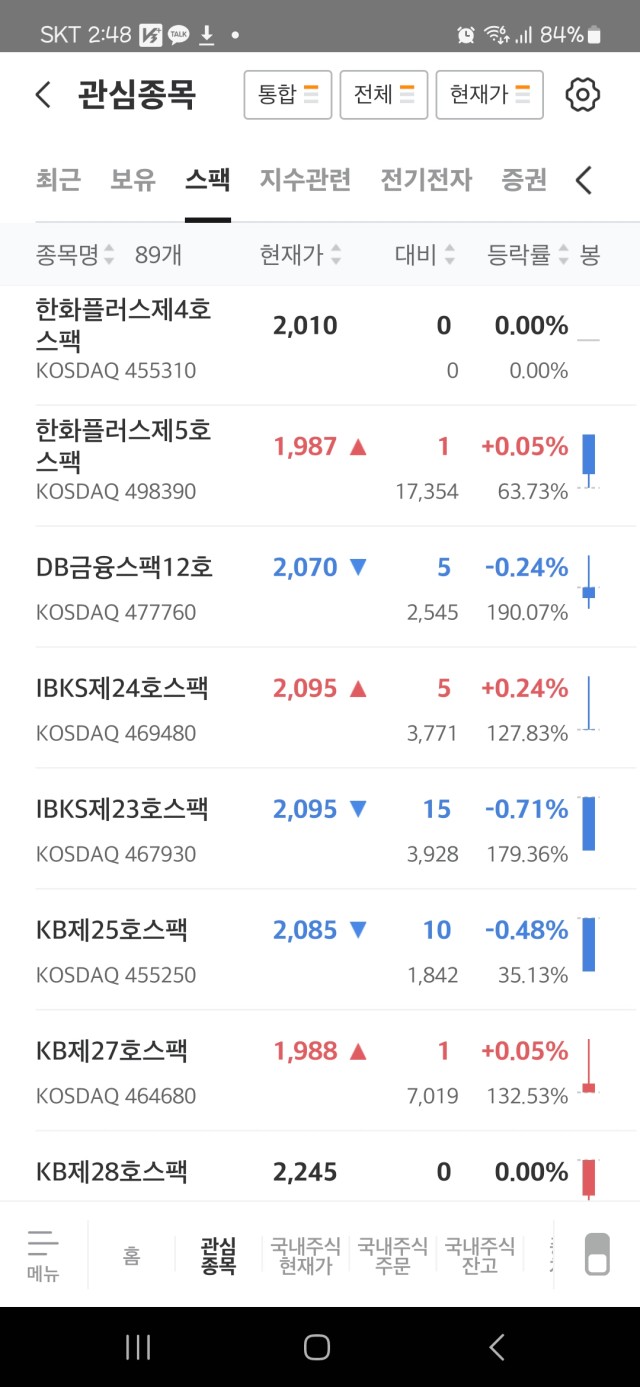Go to 홈 in bottom bar
This screenshot has height=1387, width=640.
pyautogui.click(x=131, y=1256)
